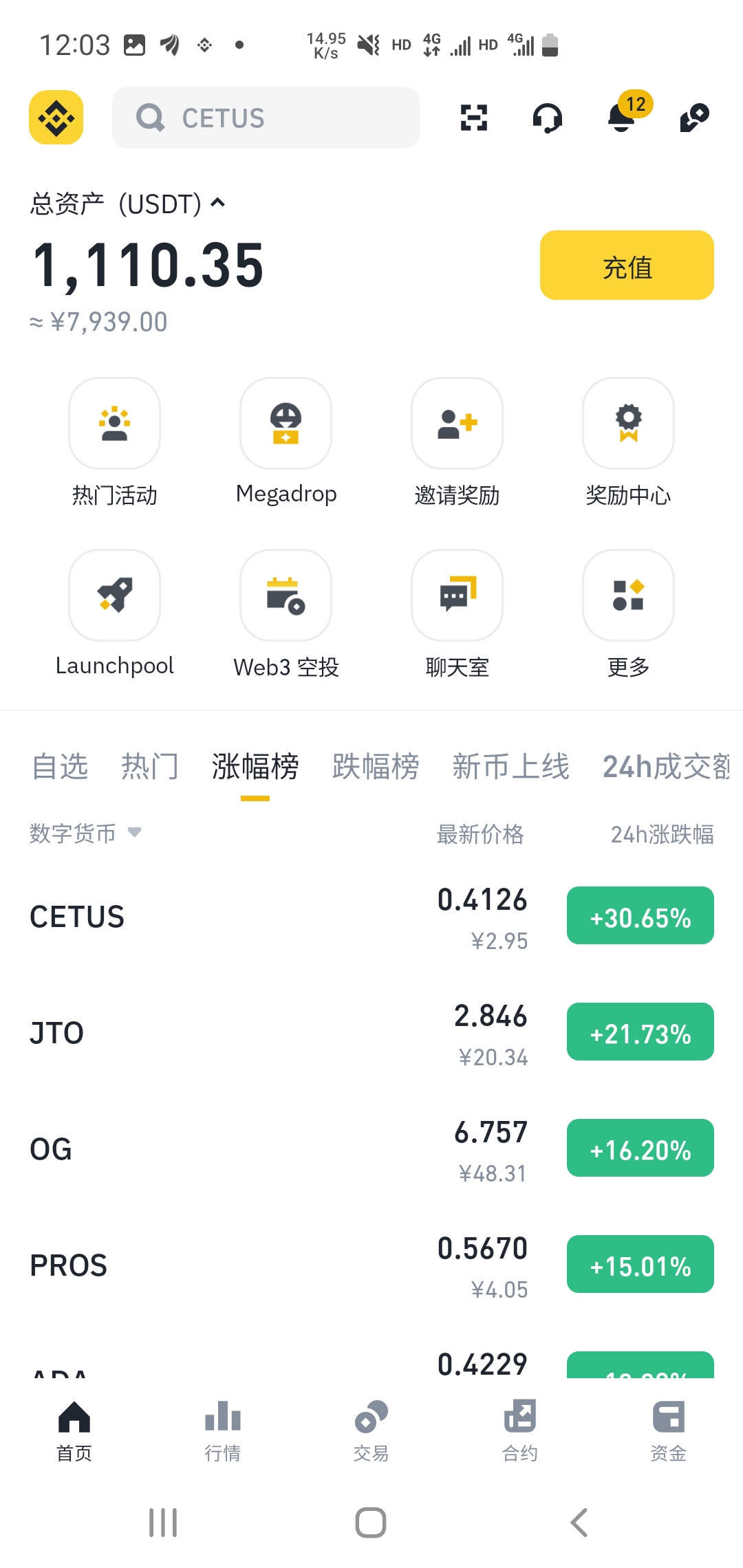Open the Web3 空投 airdrop page
743x1568 pixels.
point(286,616)
